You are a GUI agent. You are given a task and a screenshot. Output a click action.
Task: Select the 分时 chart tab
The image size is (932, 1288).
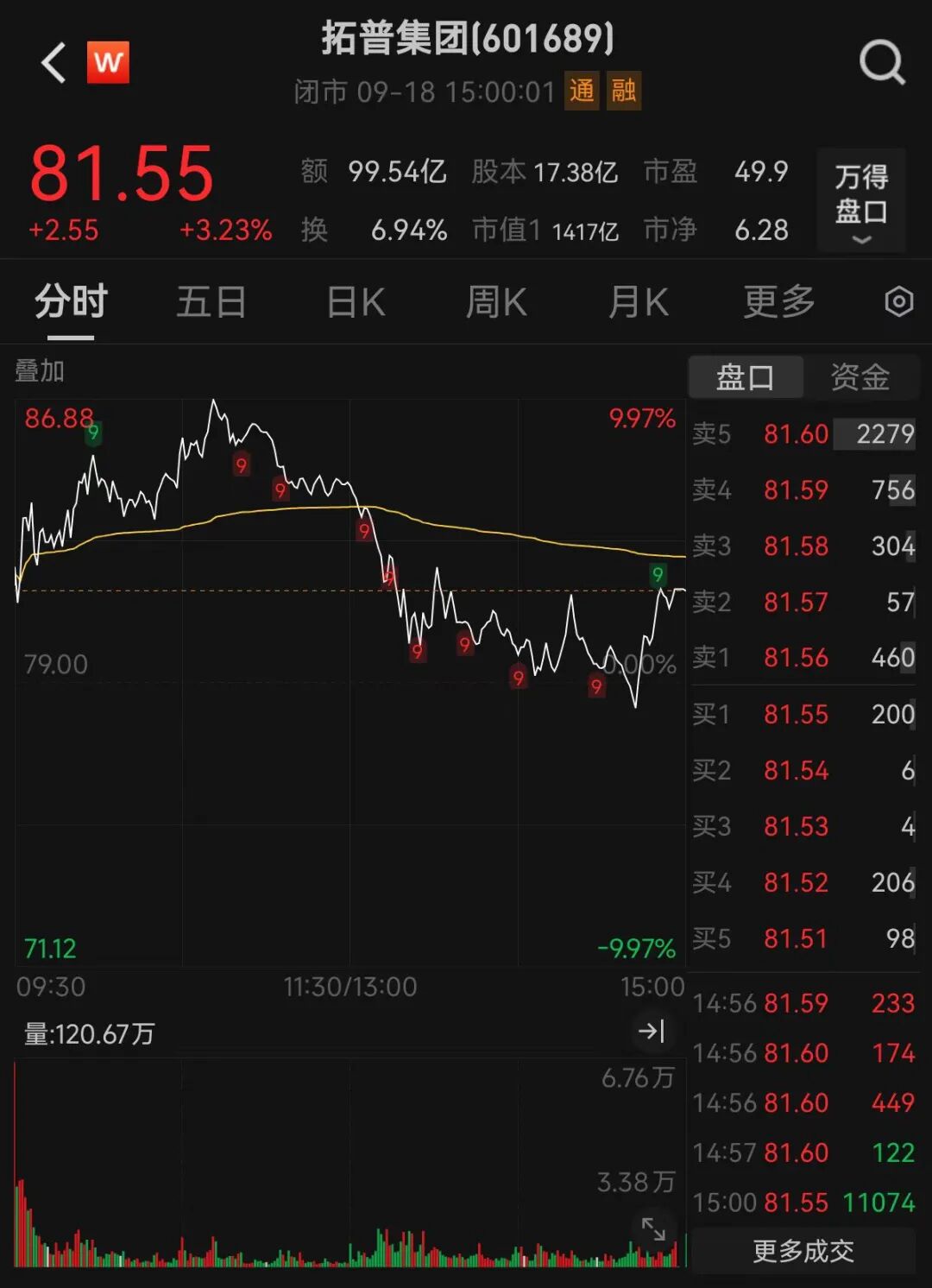point(71,302)
